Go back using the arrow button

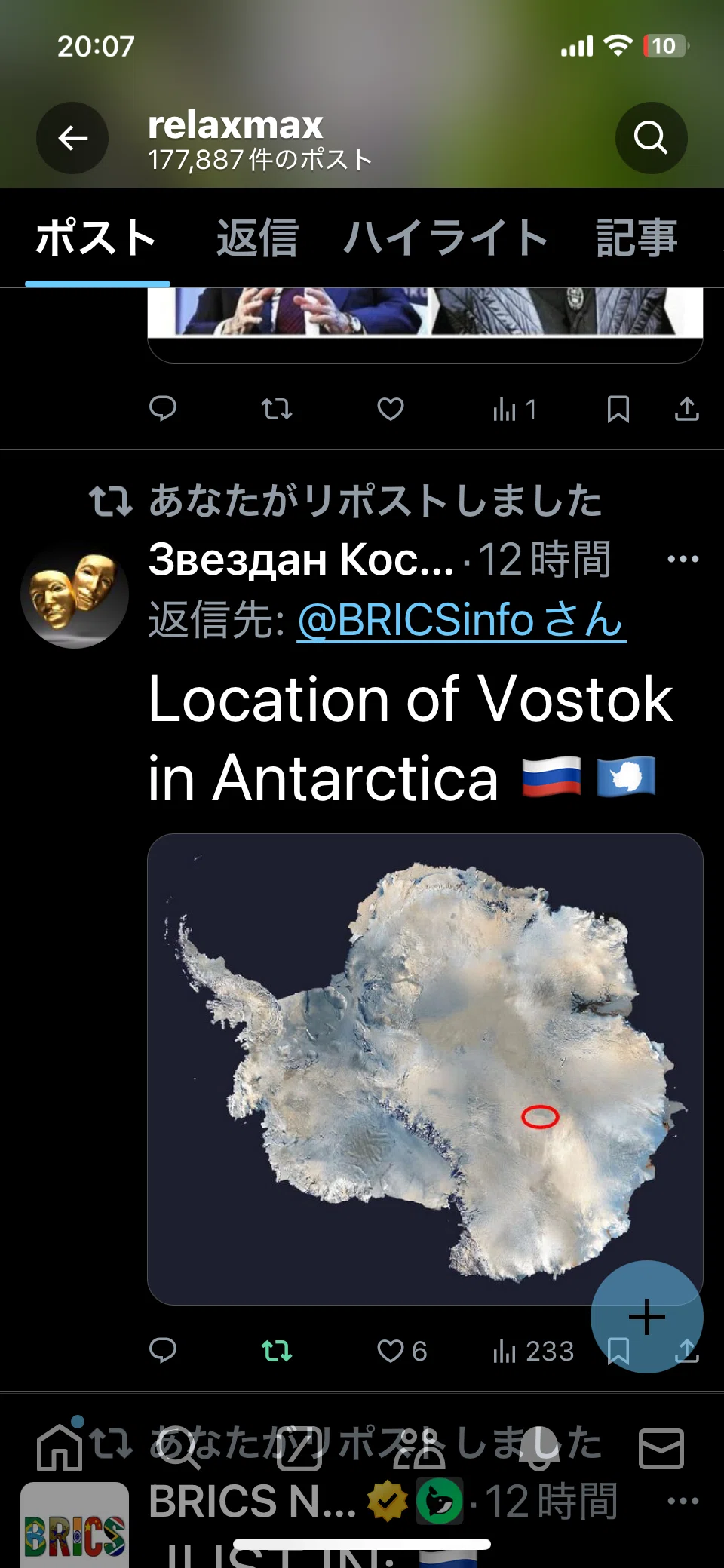click(x=72, y=138)
